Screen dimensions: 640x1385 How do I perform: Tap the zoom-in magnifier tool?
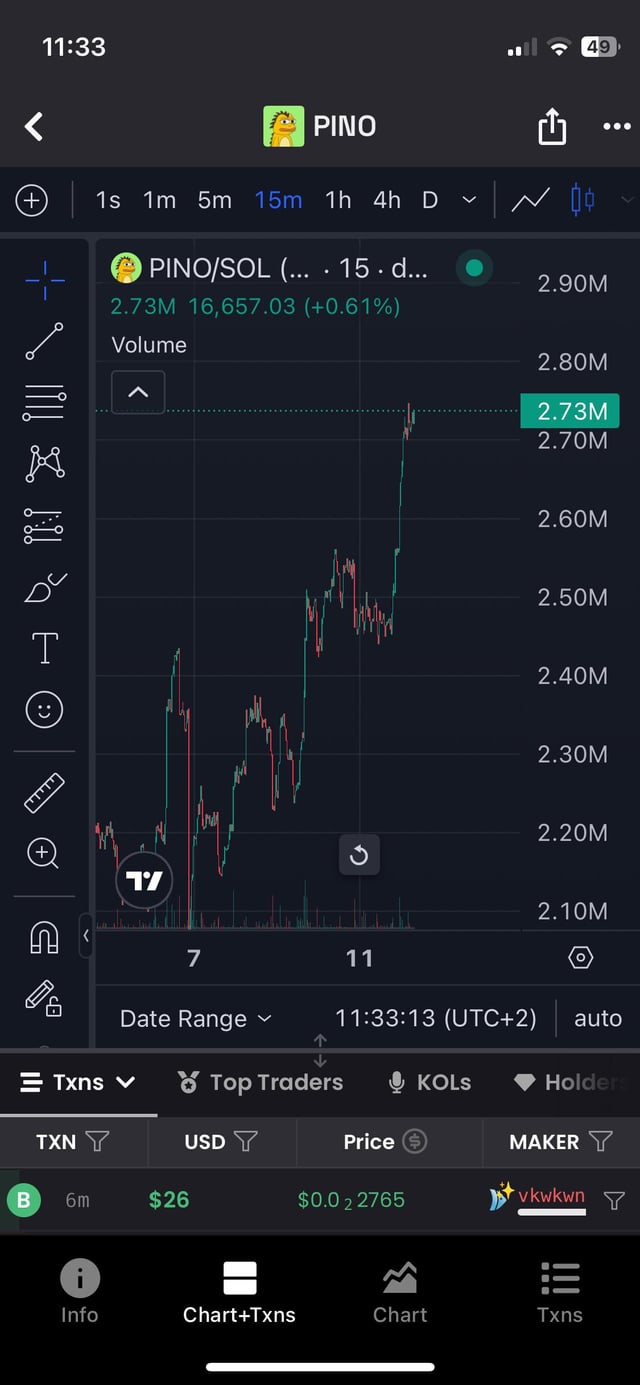point(44,853)
